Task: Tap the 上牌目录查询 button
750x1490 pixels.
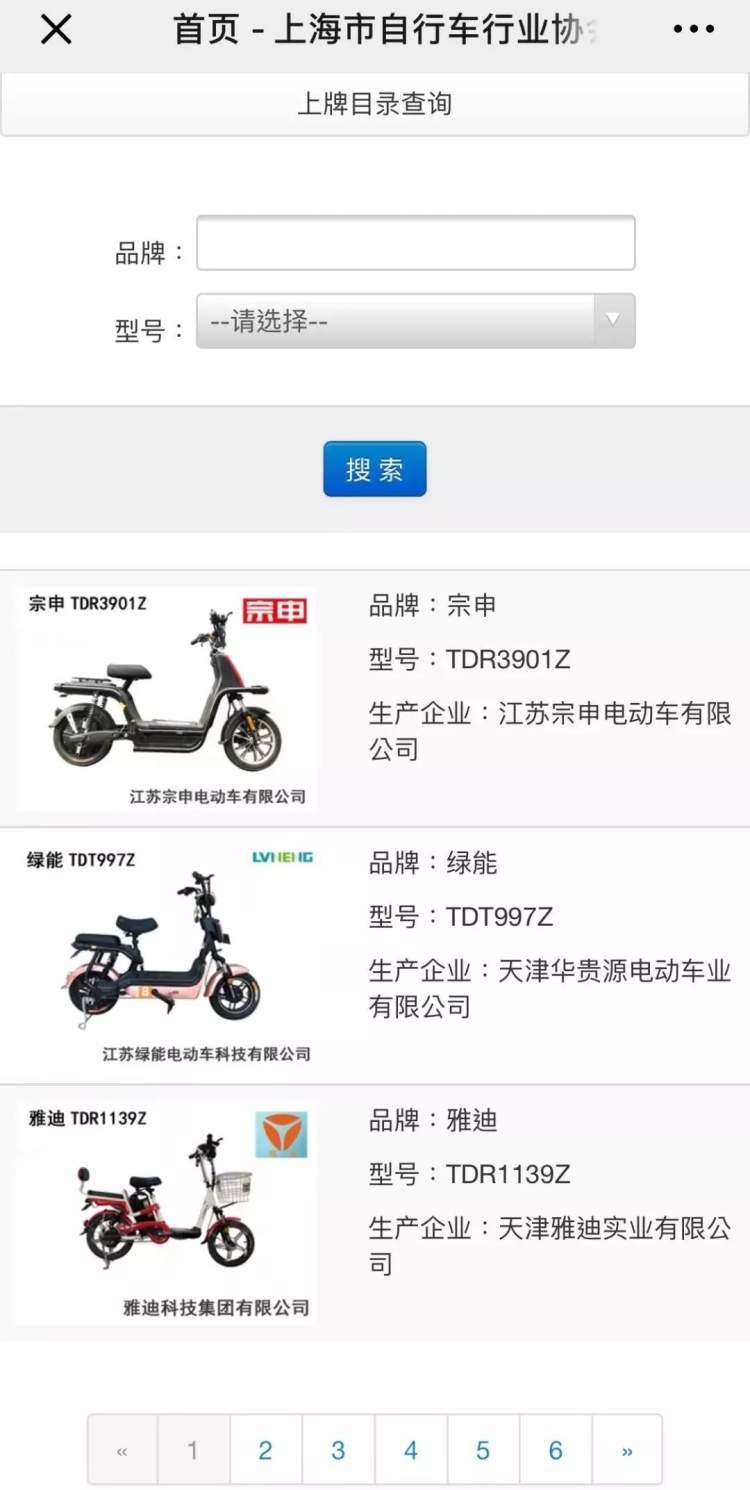Action: pos(374,104)
